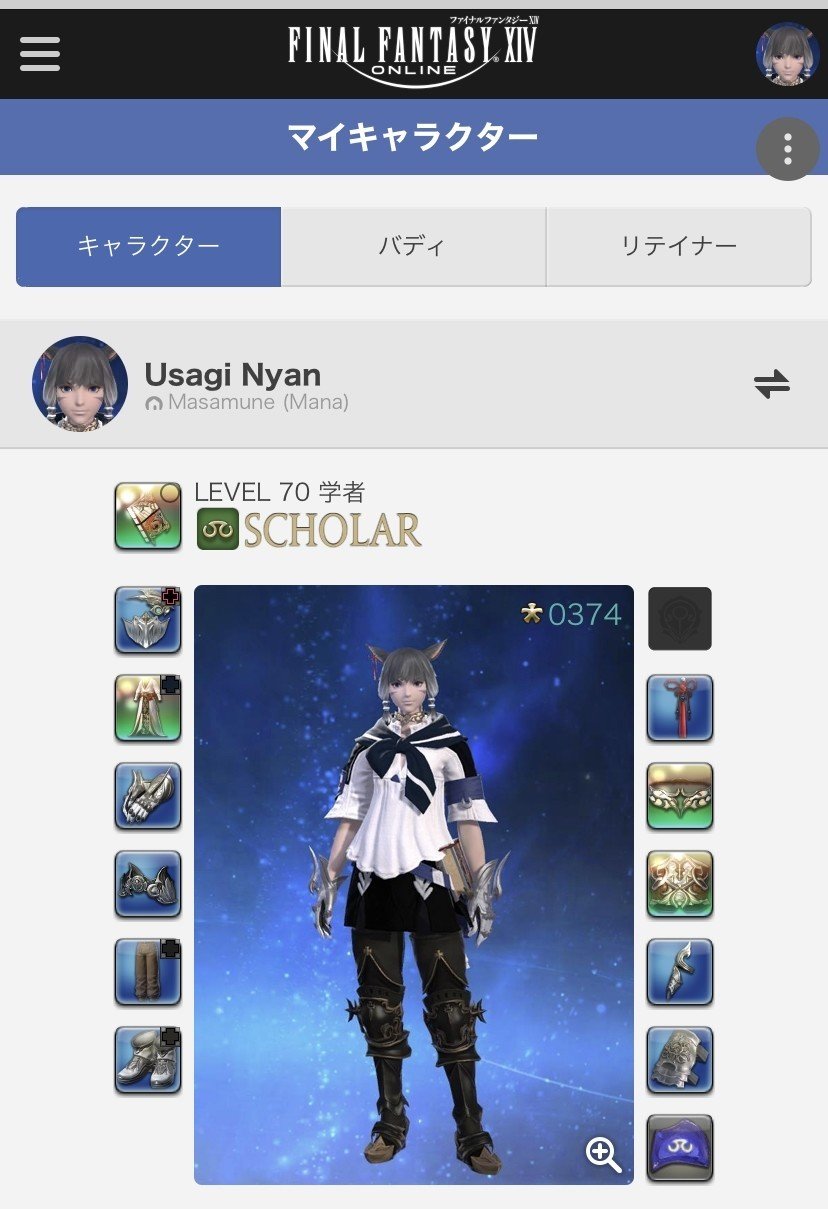View the necklace item icon
828x1209 pixels.
click(680, 796)
